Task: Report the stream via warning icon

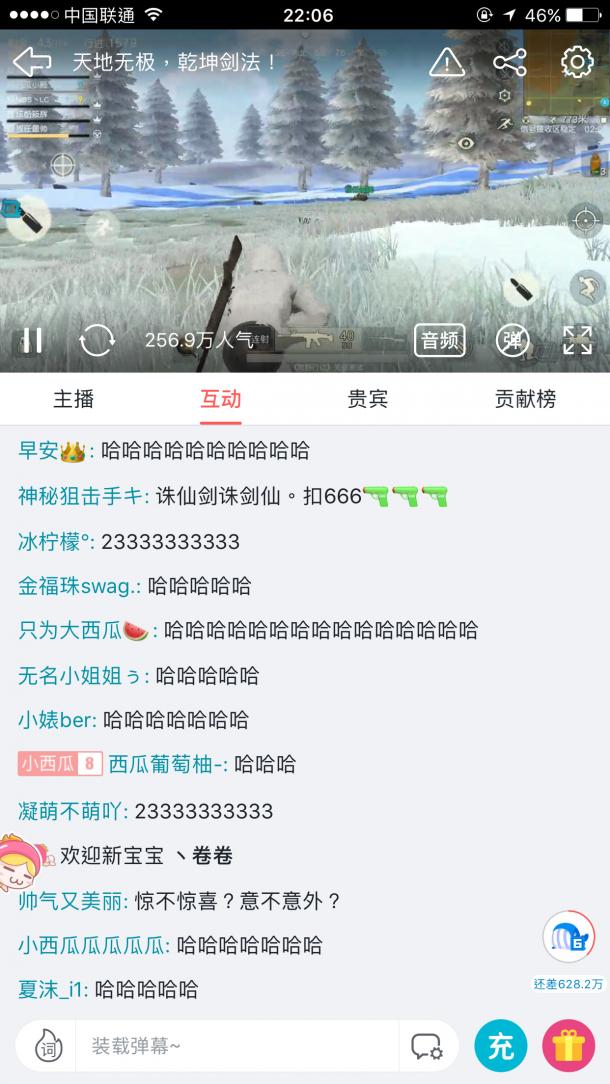Action: 446,62
